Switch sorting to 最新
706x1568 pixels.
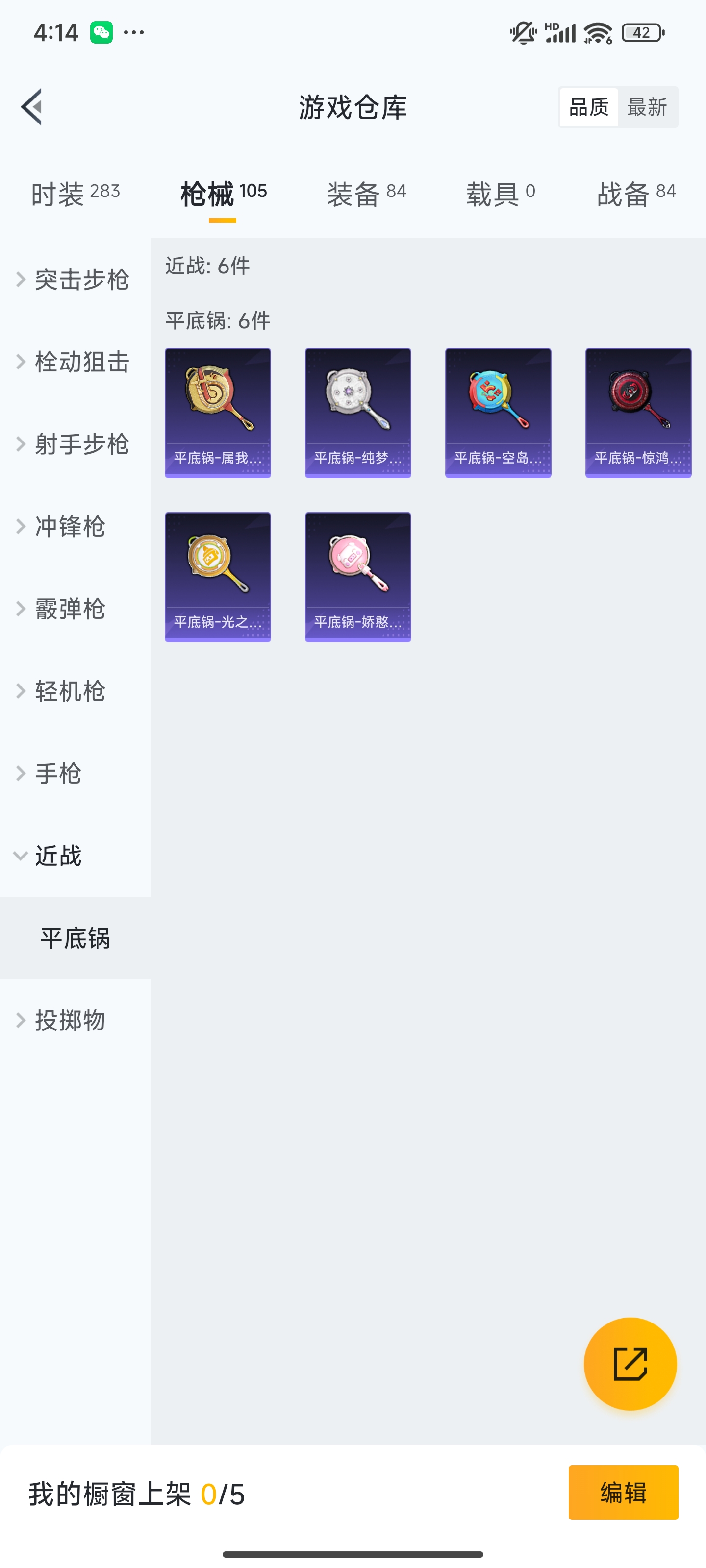pos(648,106)
